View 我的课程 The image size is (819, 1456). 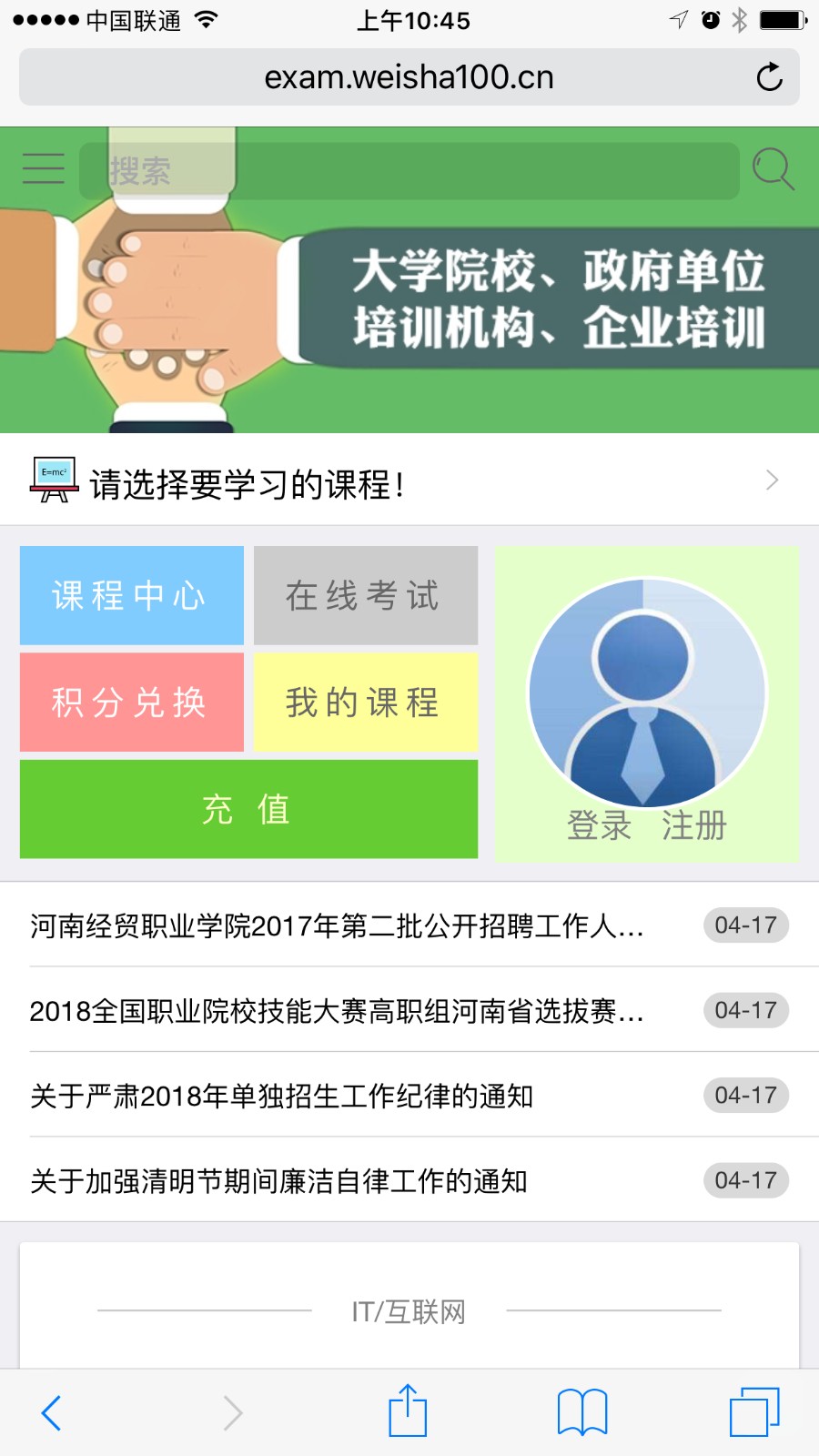point(365,702)
